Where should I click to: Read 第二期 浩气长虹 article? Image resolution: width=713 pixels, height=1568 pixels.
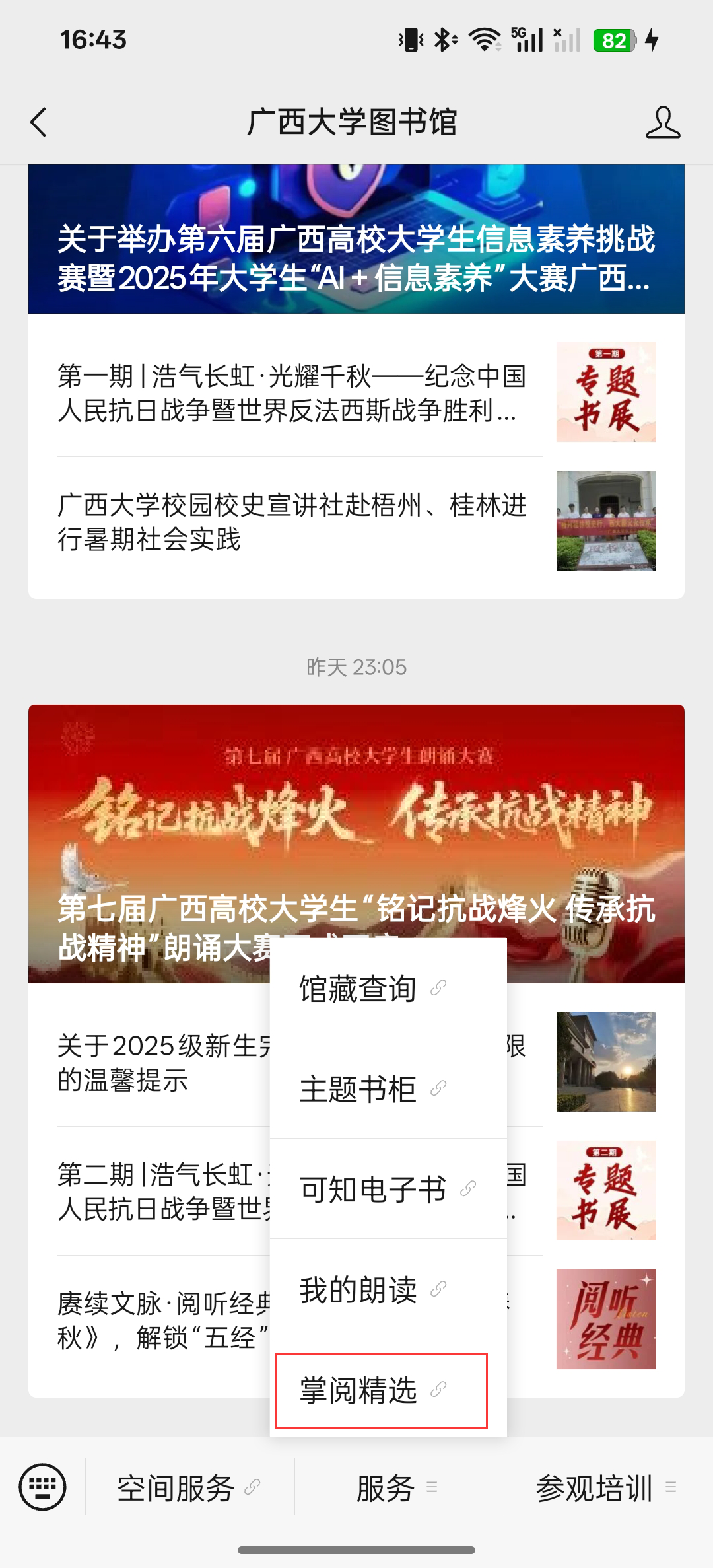[158, 1192]
